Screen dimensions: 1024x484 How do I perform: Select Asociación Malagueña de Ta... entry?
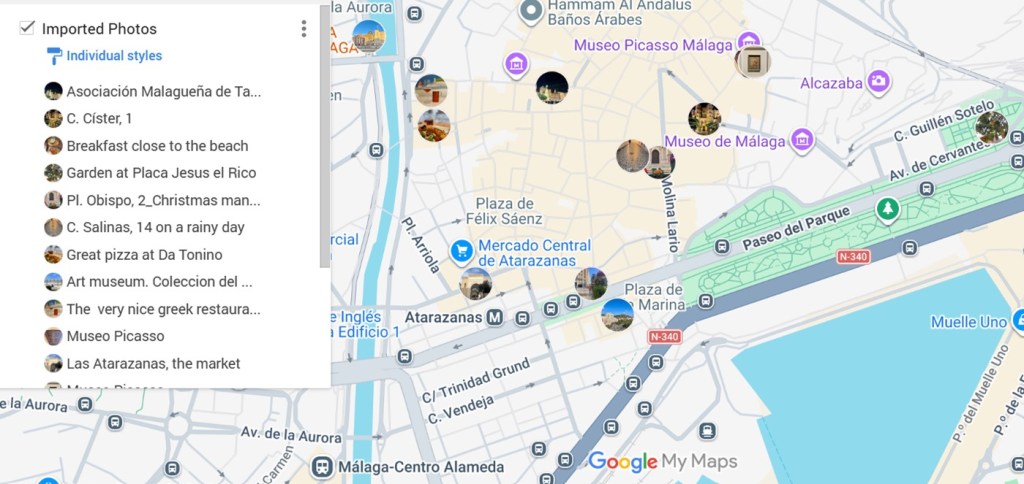[163, 91]
